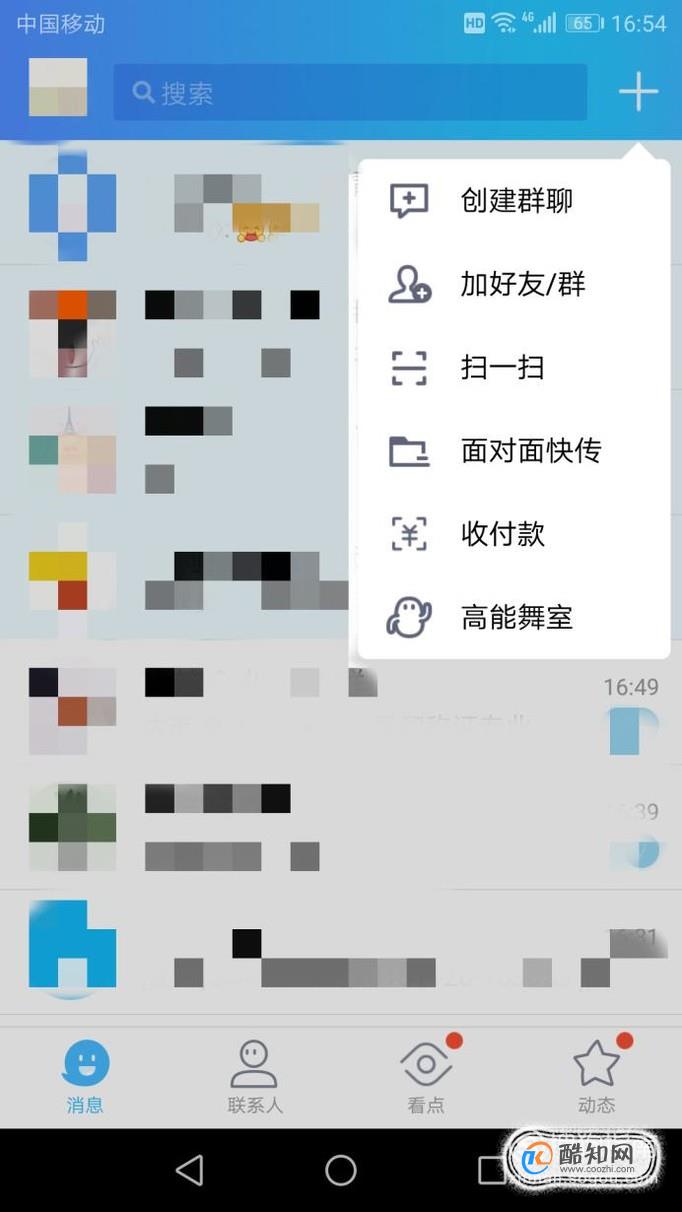Tap the plus icon in the top bar
Image resolution: width=682 pixels, height=1212 pixels.
point(637,93)
